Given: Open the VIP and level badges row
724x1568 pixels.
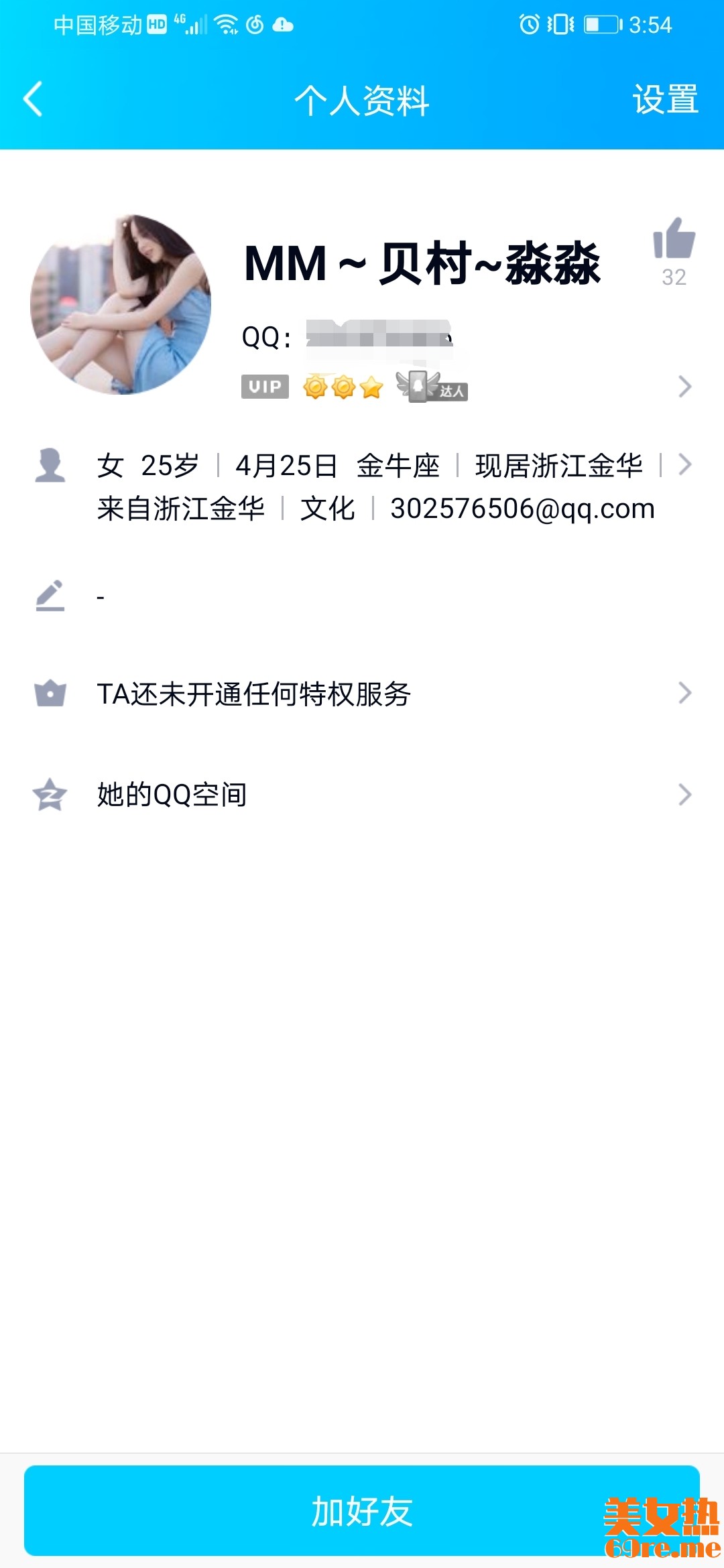Looking at the screenshot, I should point(463,387).
